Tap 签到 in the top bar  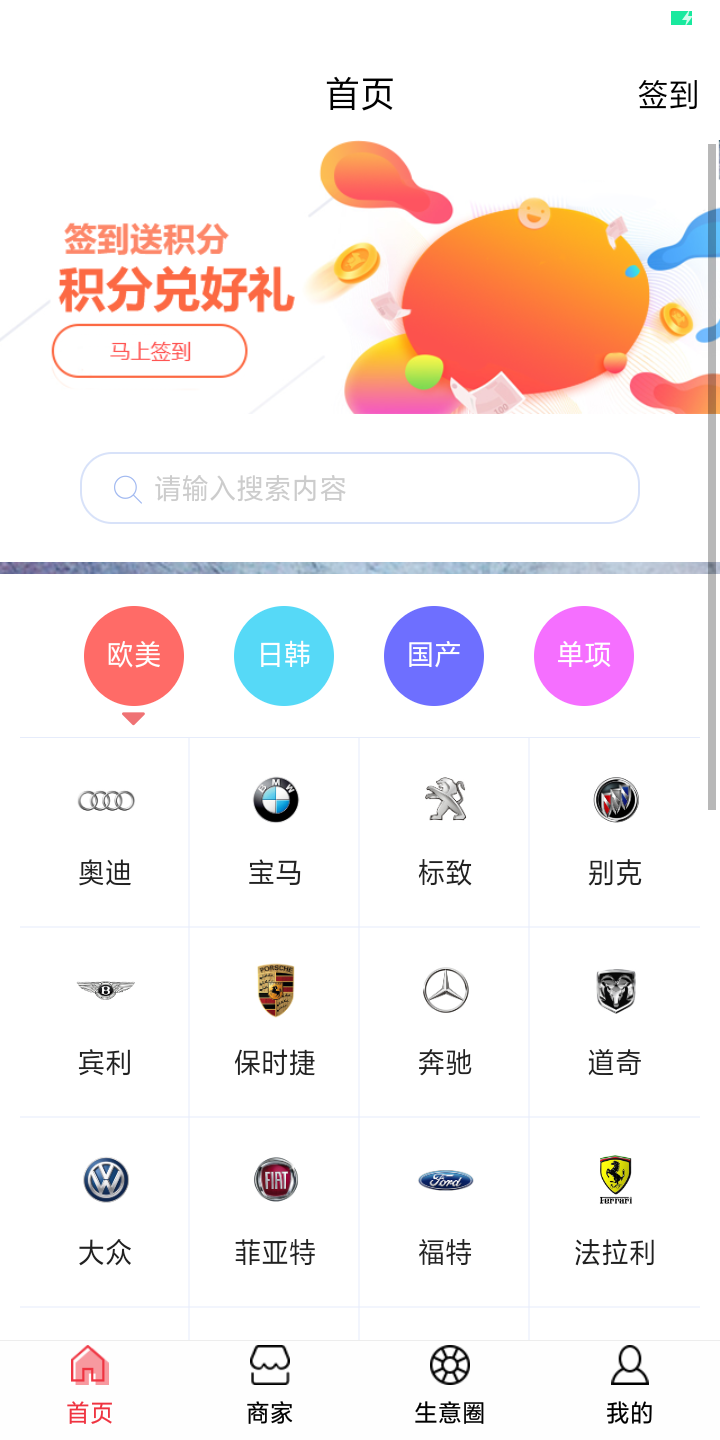coord(667,95)
